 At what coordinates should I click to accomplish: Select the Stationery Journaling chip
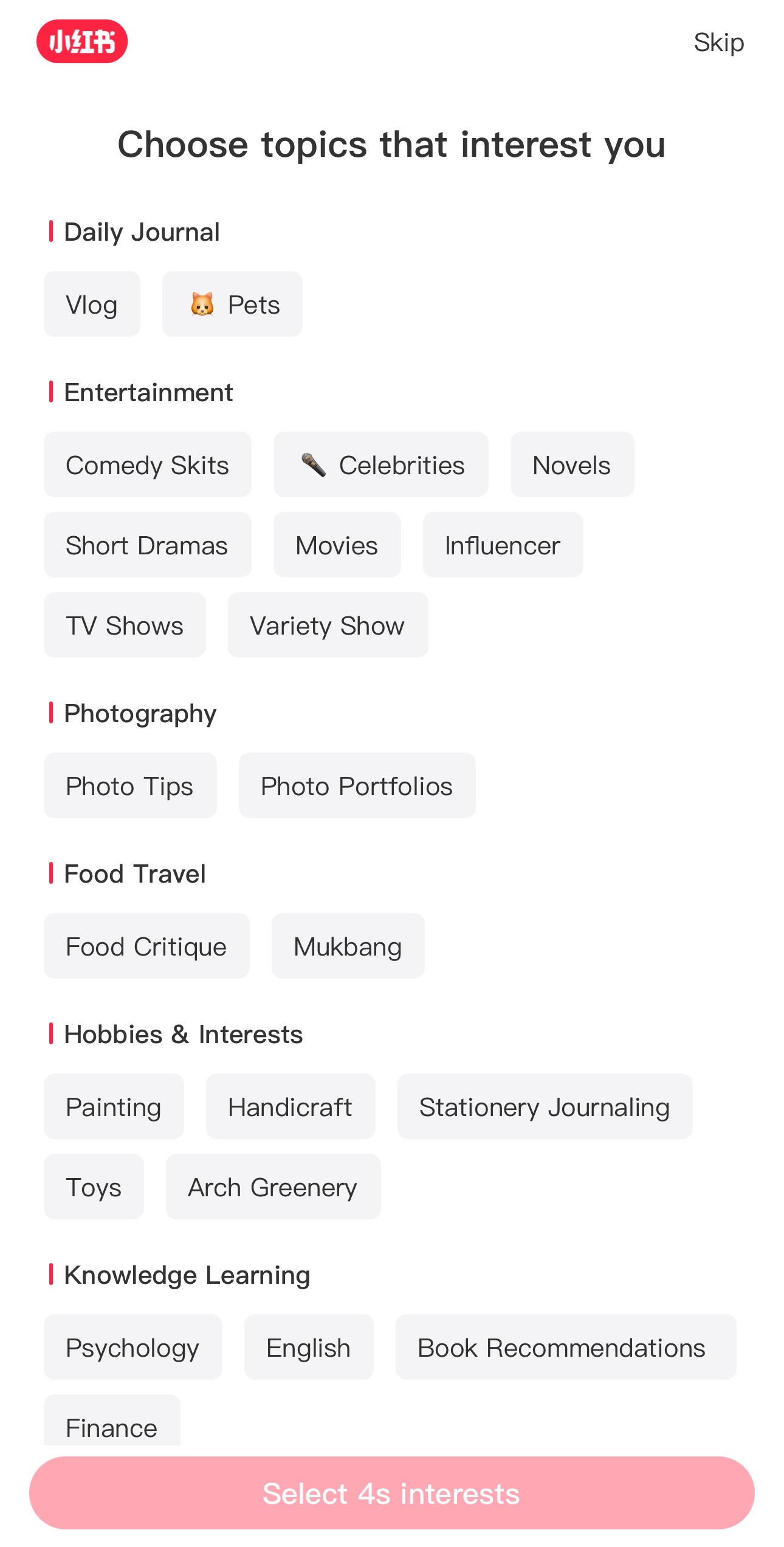coord(545,1107)
